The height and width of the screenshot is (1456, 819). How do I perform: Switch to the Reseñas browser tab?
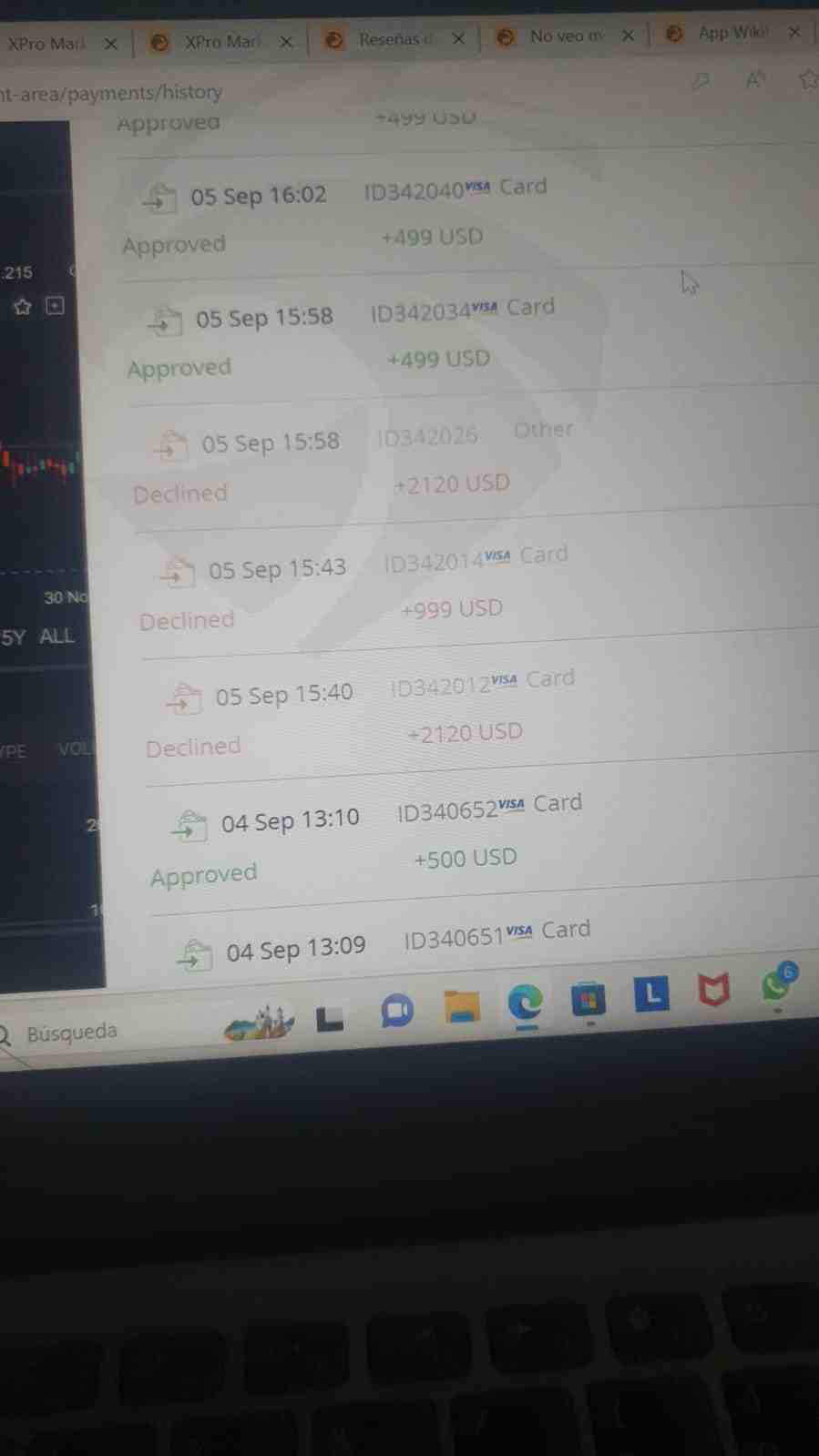click(x=393, y=40)
